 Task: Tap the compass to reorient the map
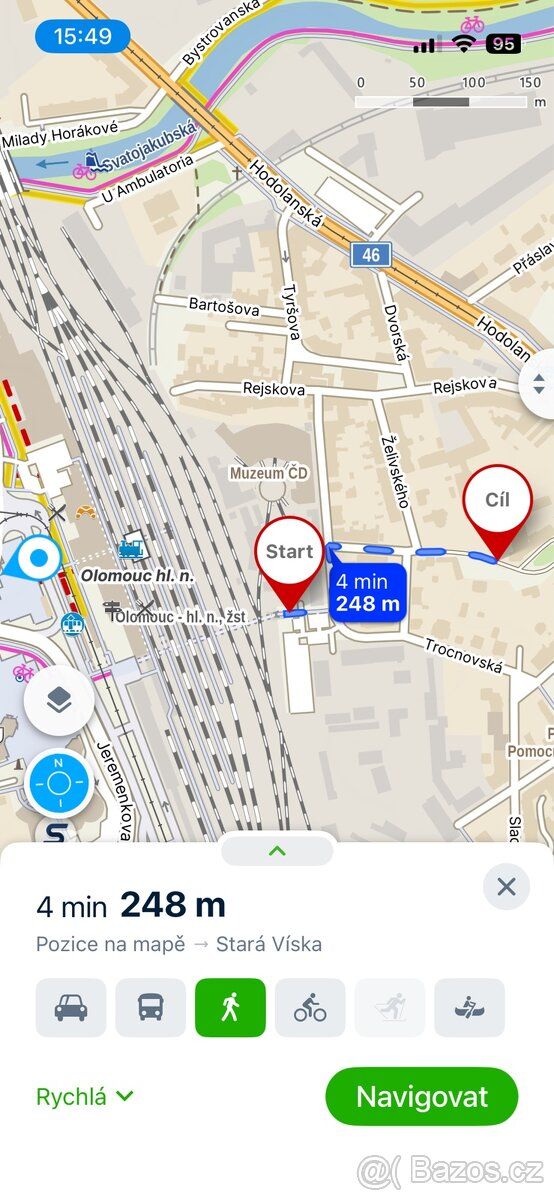58,781
